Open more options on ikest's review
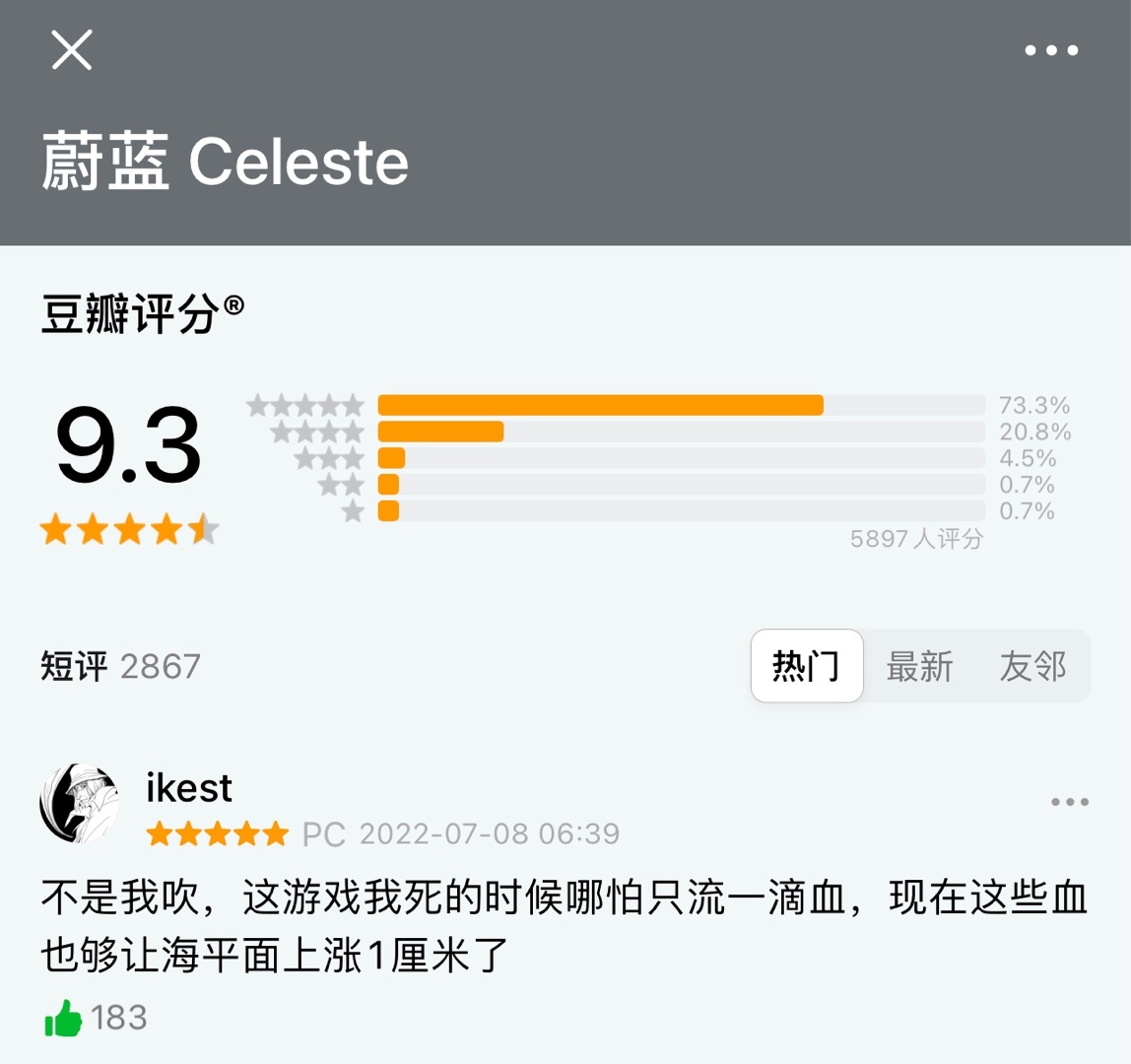The image size is (1131, 1064). 1069,802
